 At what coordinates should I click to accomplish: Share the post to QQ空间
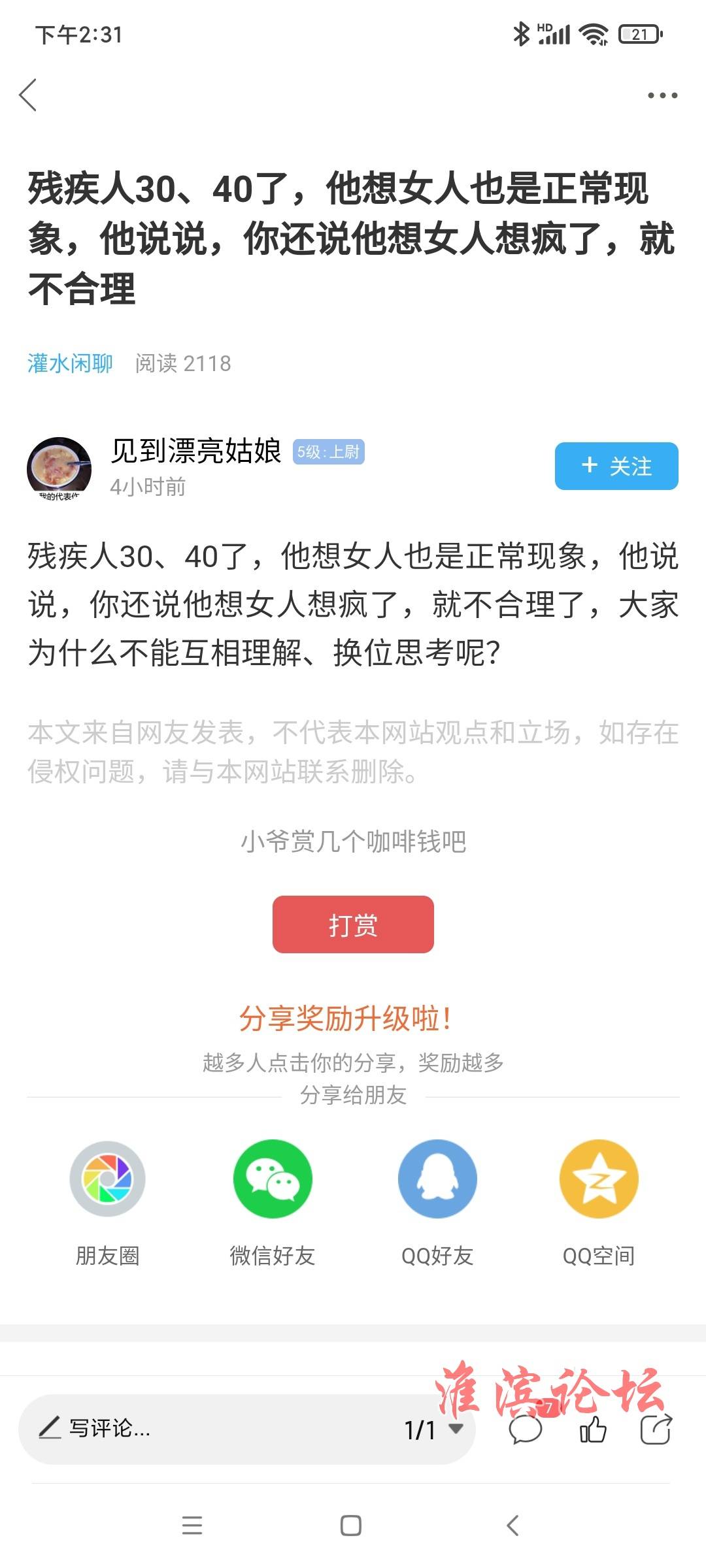pyautogui.click(x=599, y=1179)
